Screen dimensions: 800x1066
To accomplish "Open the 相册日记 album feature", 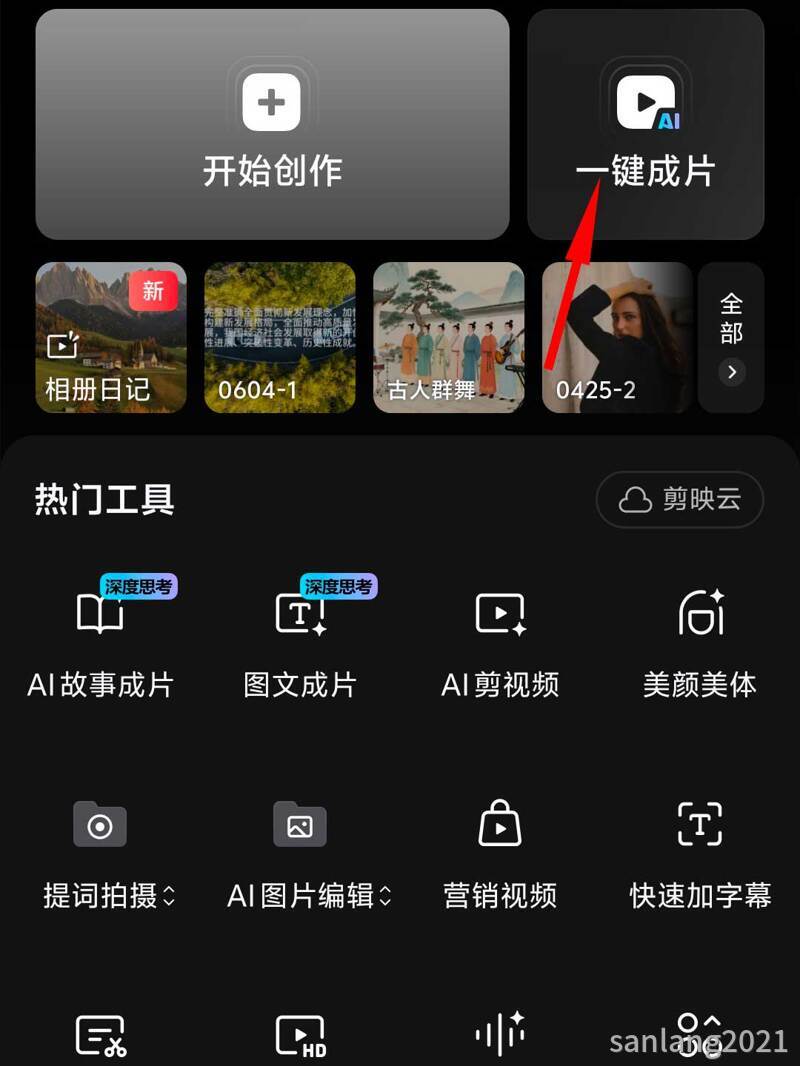I will [x=110, y=337].
